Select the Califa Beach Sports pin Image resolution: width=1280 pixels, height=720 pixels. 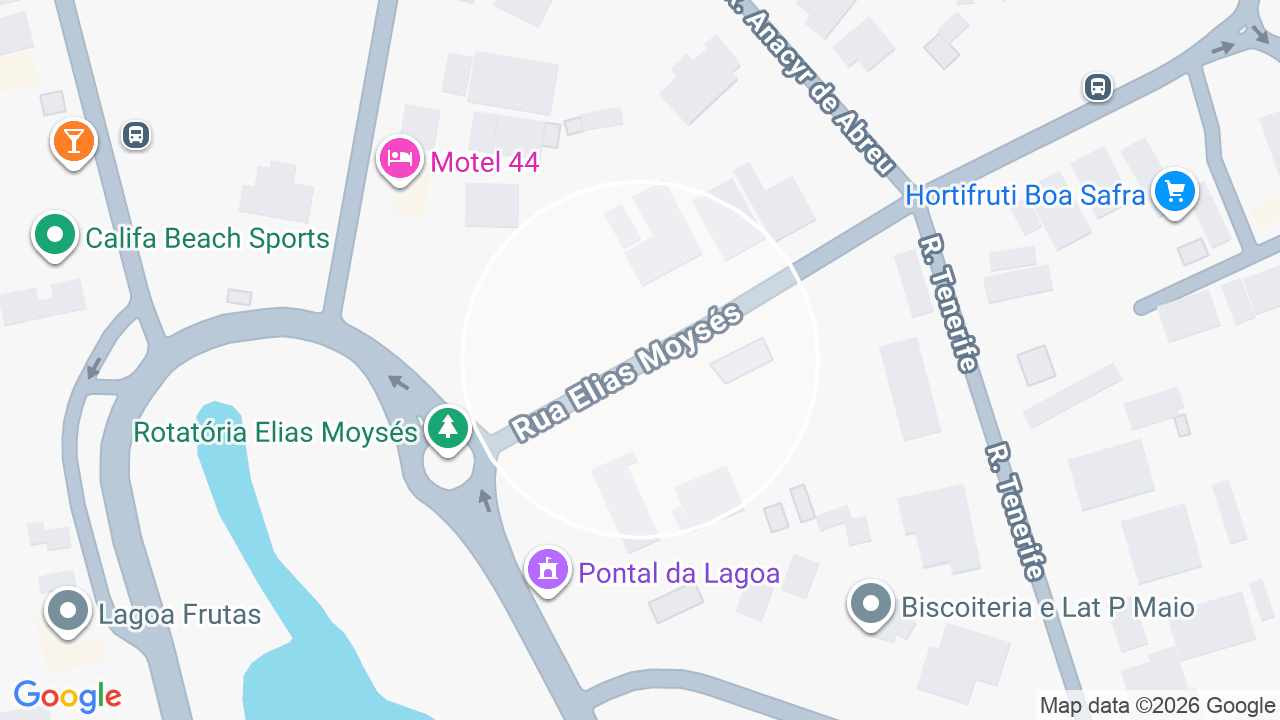(x=55, y=237)
